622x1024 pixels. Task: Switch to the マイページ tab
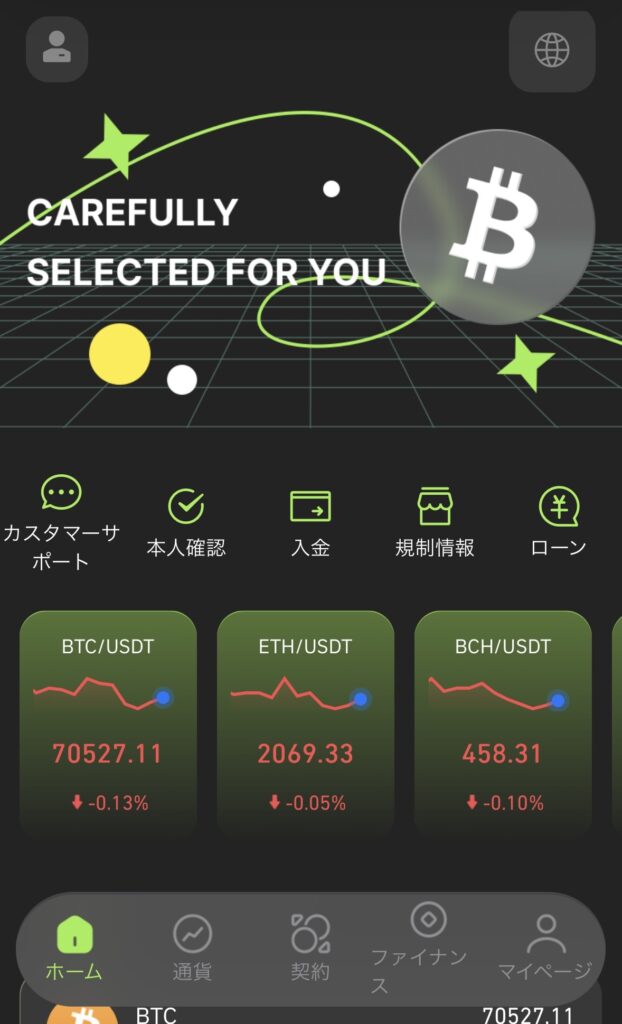click(545, 948)
